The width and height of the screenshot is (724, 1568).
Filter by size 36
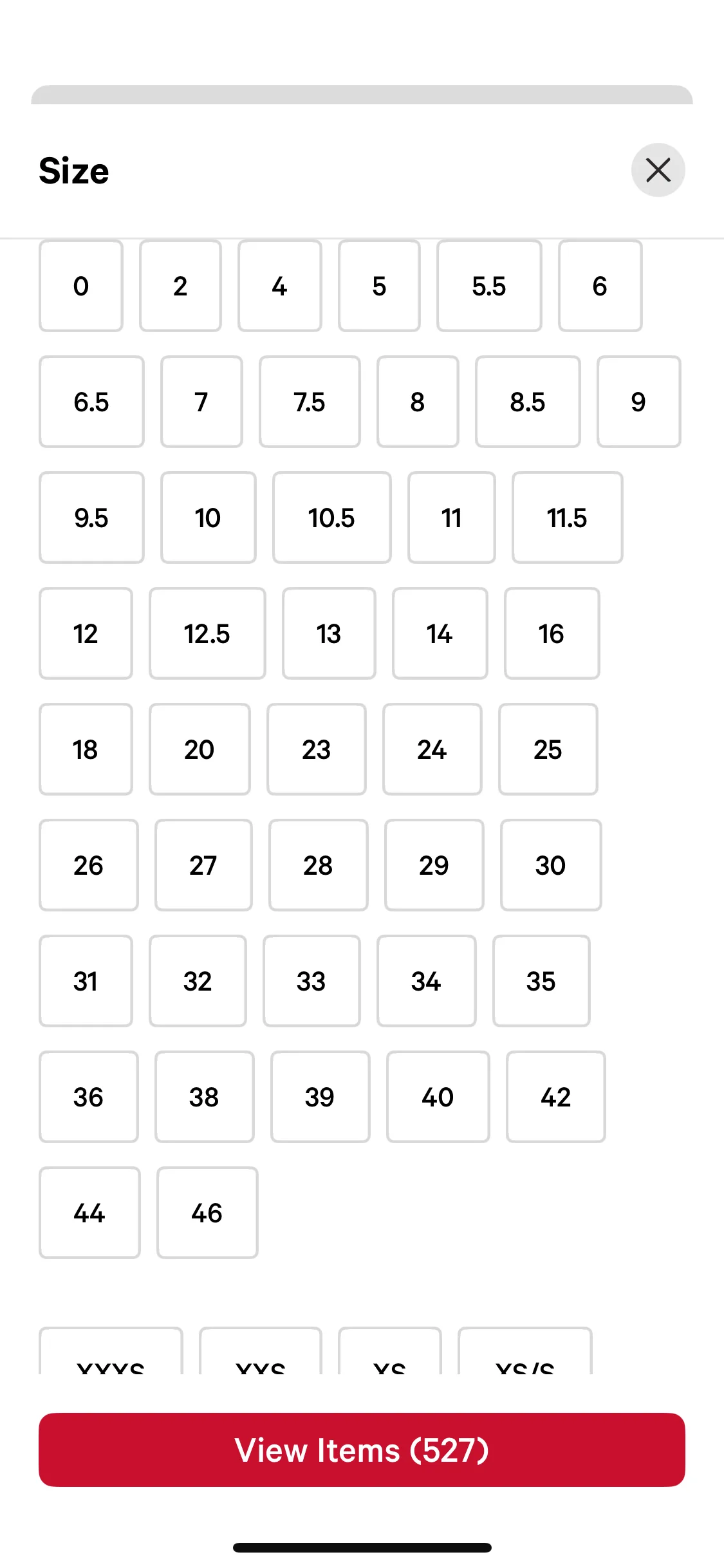(89, 1097)
